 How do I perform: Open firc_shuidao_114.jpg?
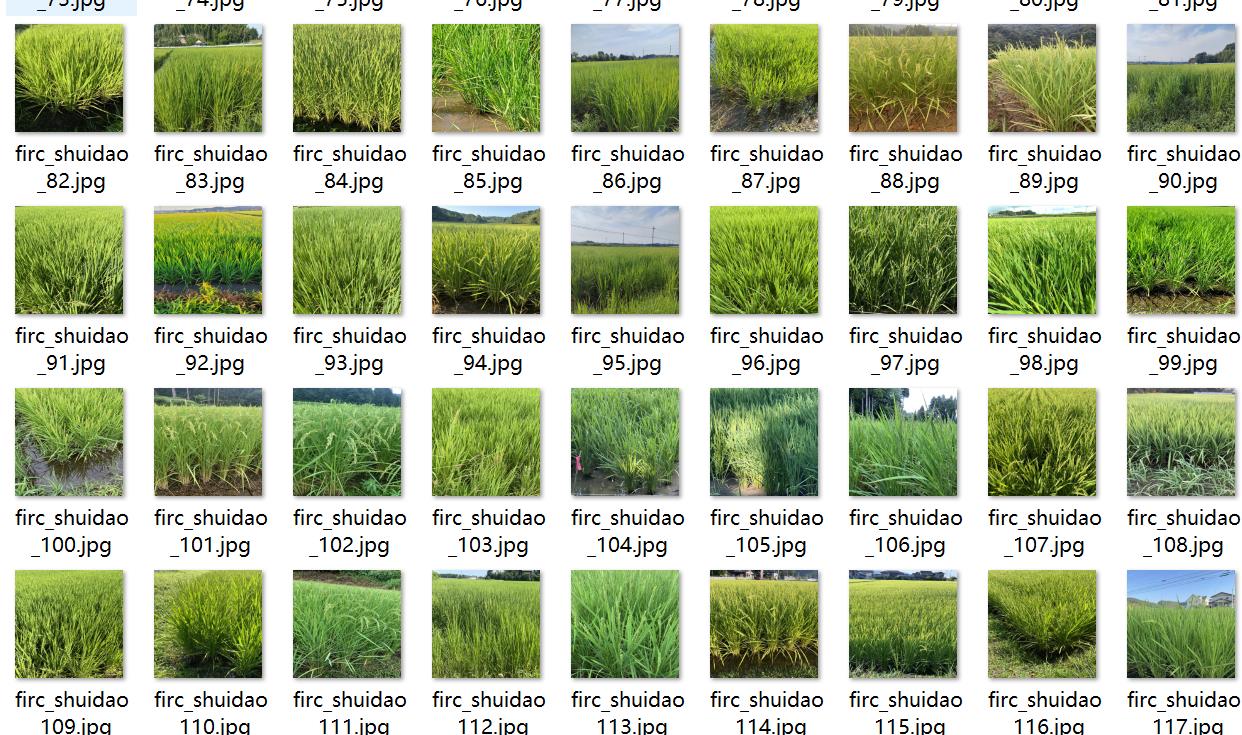764,624
